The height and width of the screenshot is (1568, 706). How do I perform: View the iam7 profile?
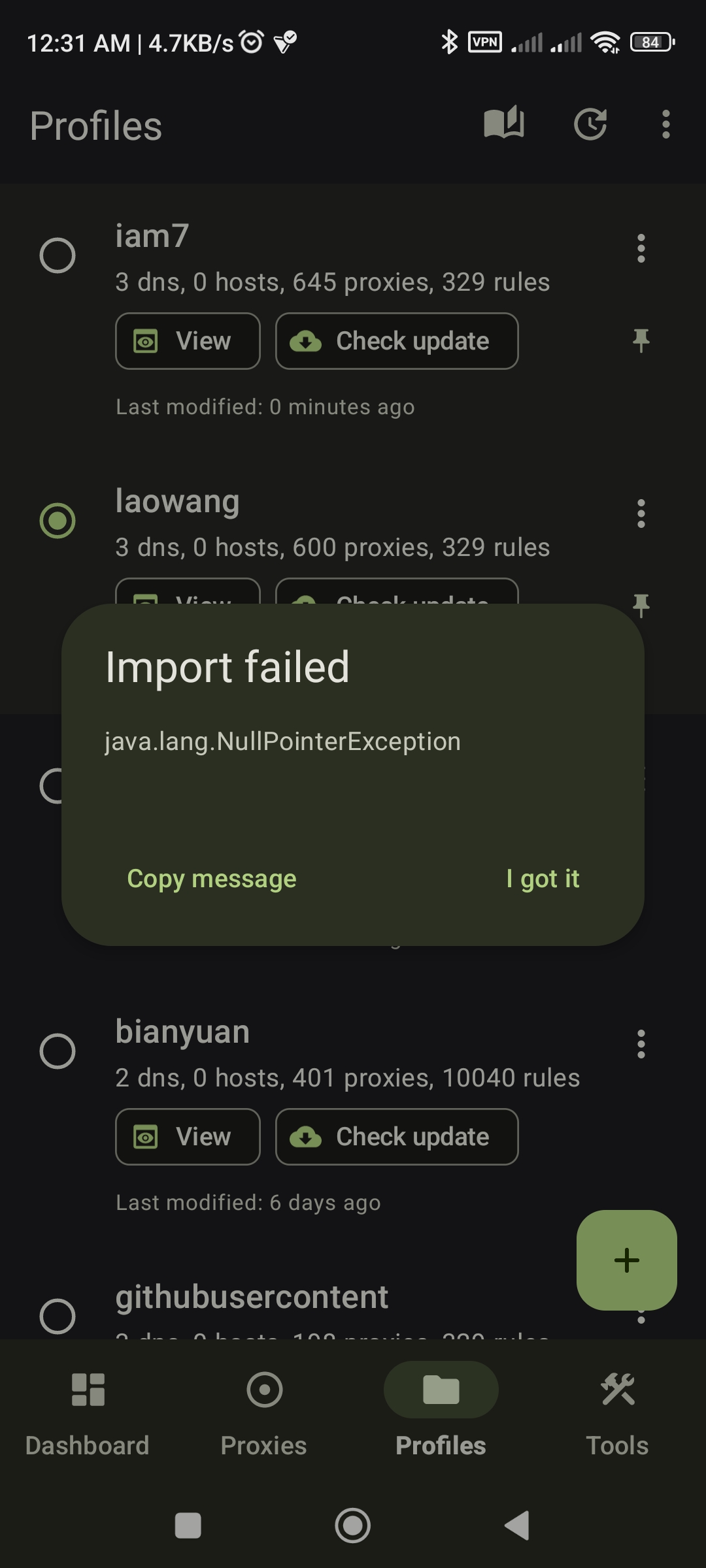(x=188, y=341)
